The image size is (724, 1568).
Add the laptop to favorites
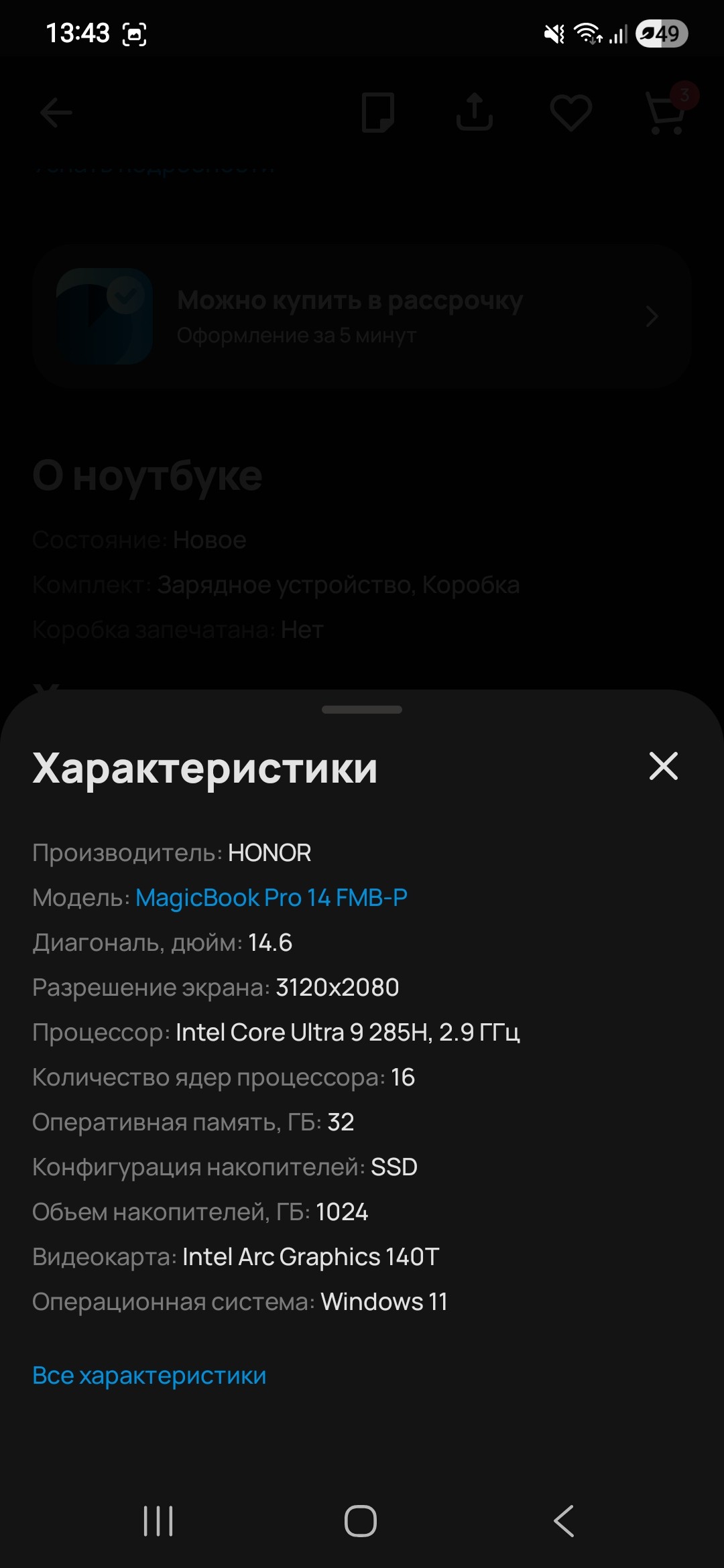click(x=570, y=112)
